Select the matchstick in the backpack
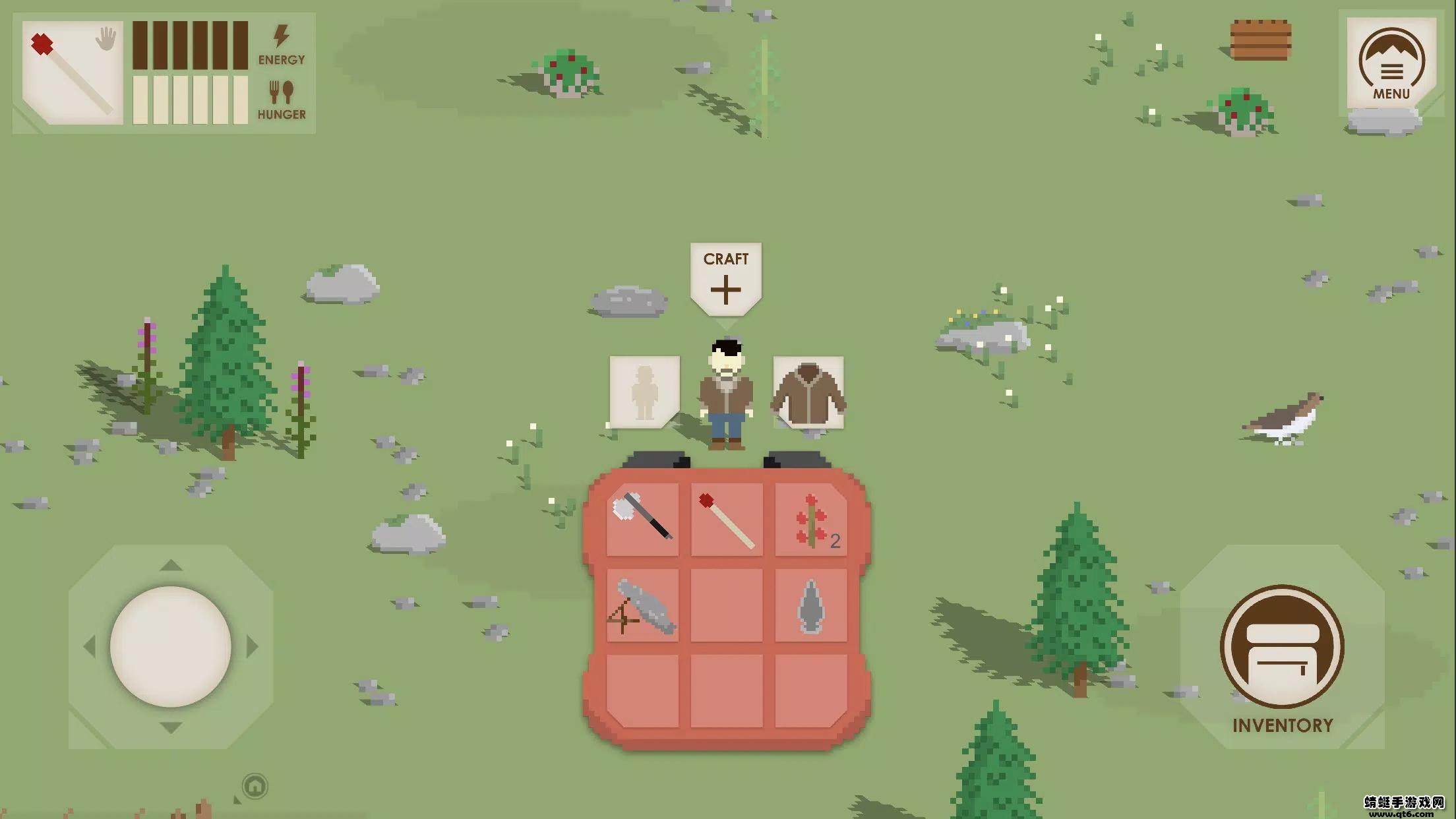The width and height of the screenshot is (1456, 819). (727, 520)
